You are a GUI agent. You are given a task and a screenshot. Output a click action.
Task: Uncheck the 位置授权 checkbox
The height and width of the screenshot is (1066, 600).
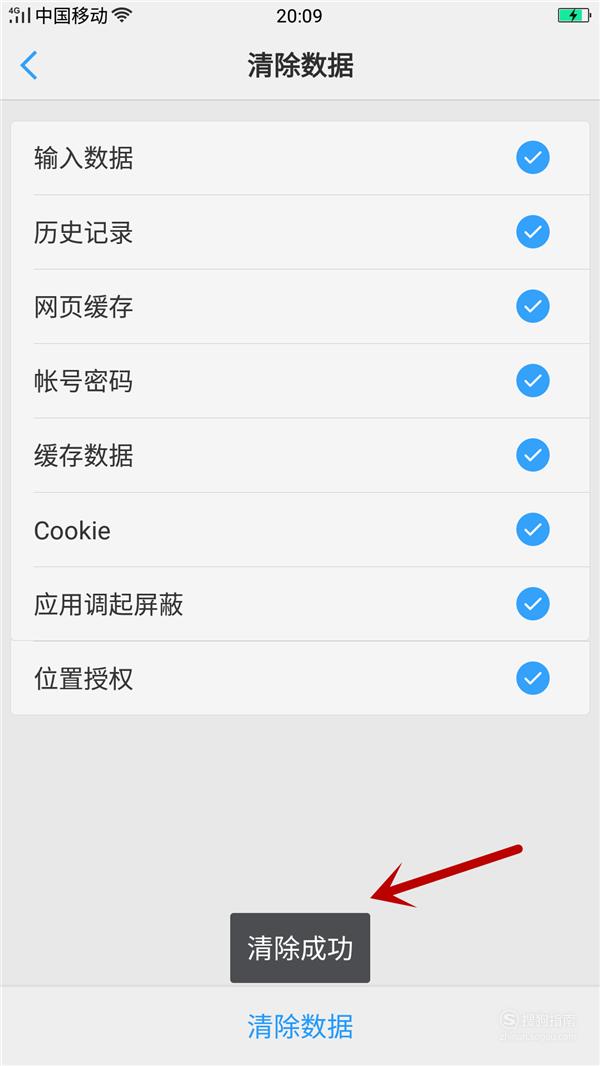(x=533, y=678)
